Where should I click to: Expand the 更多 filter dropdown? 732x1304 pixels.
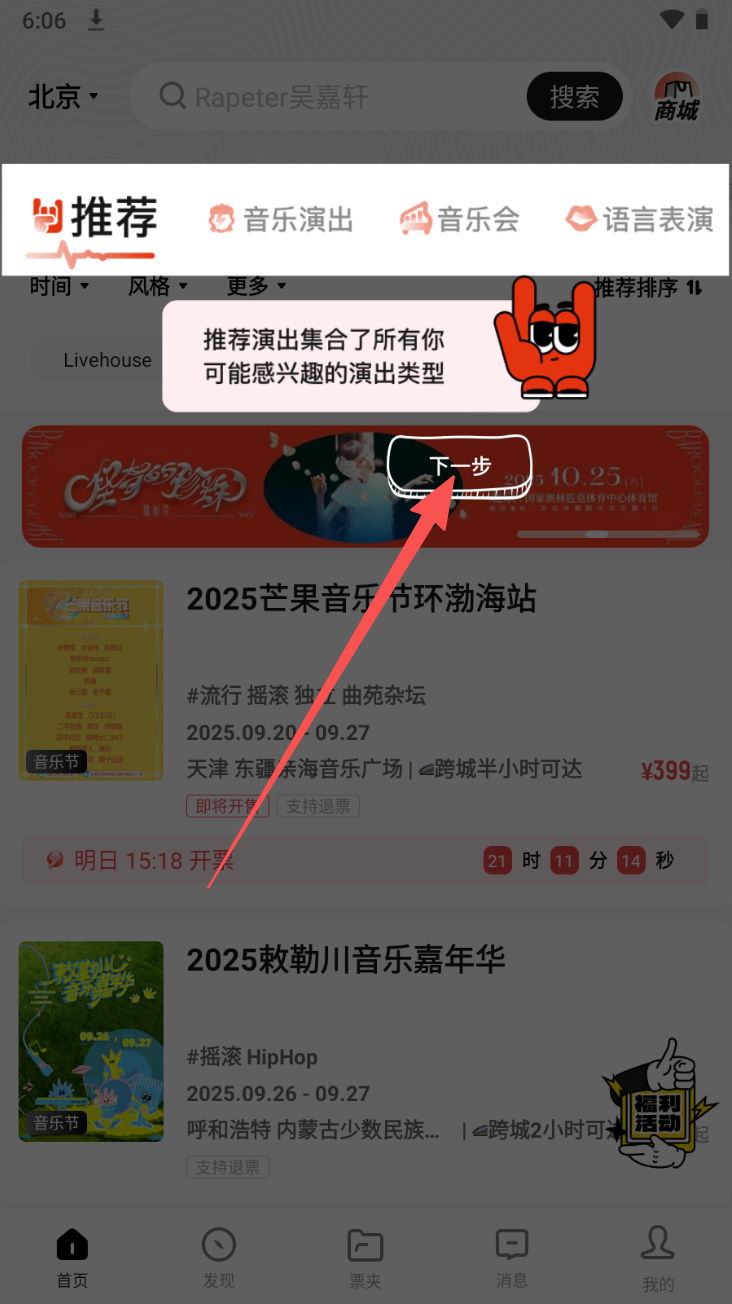pos(256,287)
